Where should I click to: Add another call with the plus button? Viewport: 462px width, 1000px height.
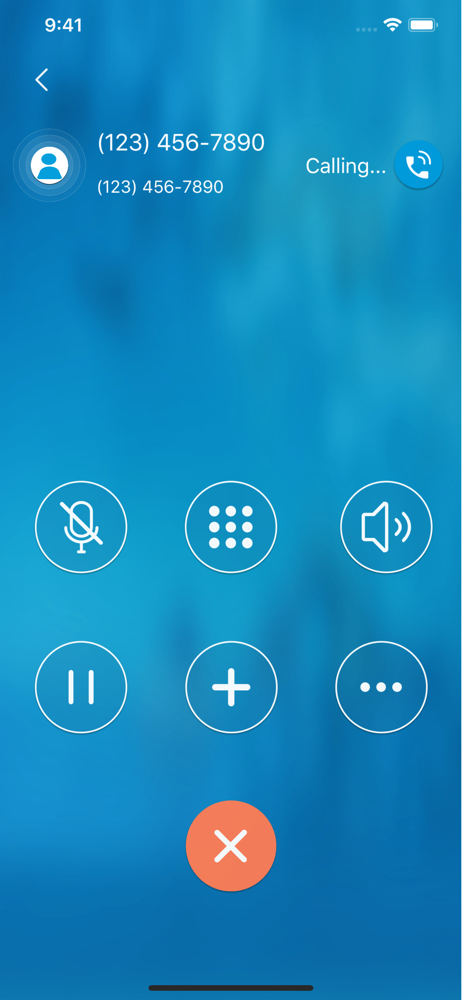click(x=231, y=687)
